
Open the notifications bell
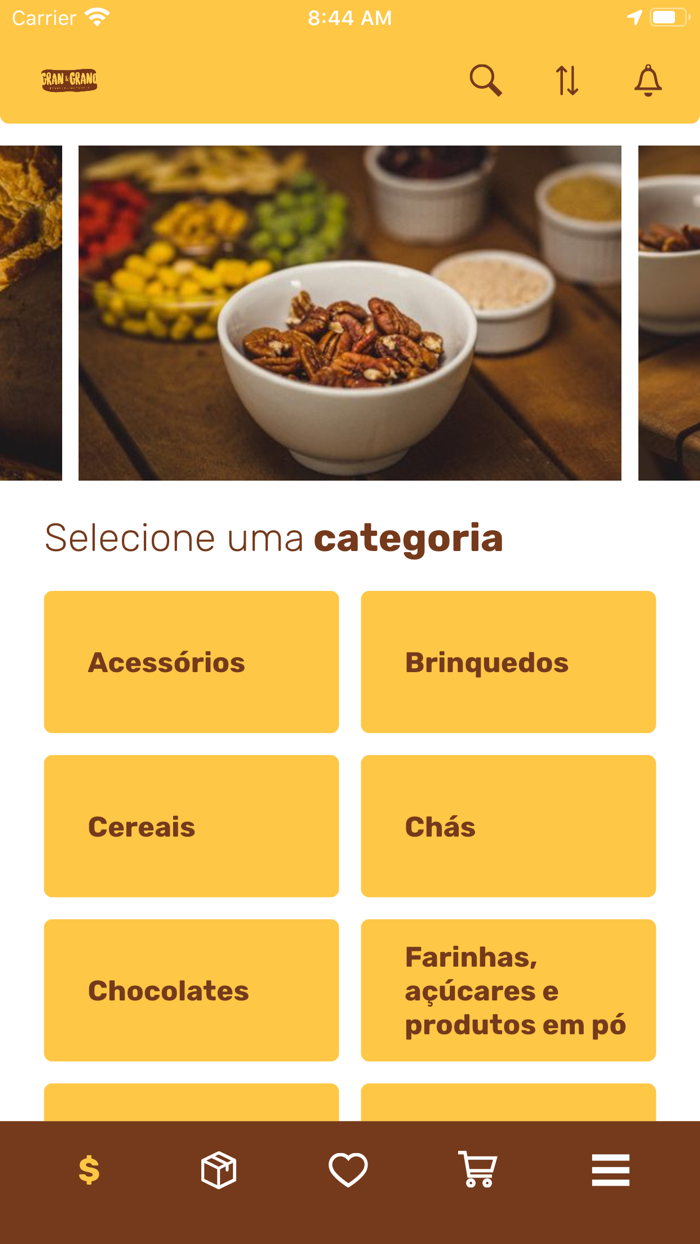click(648, 80)
